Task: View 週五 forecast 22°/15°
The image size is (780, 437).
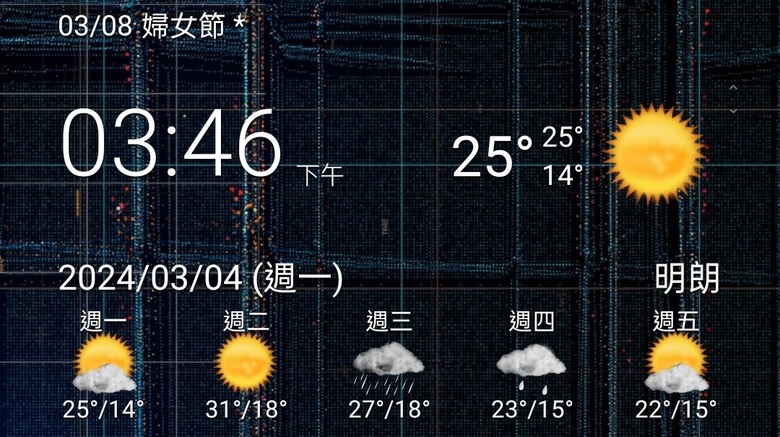Action: click(x=676, y=365)
